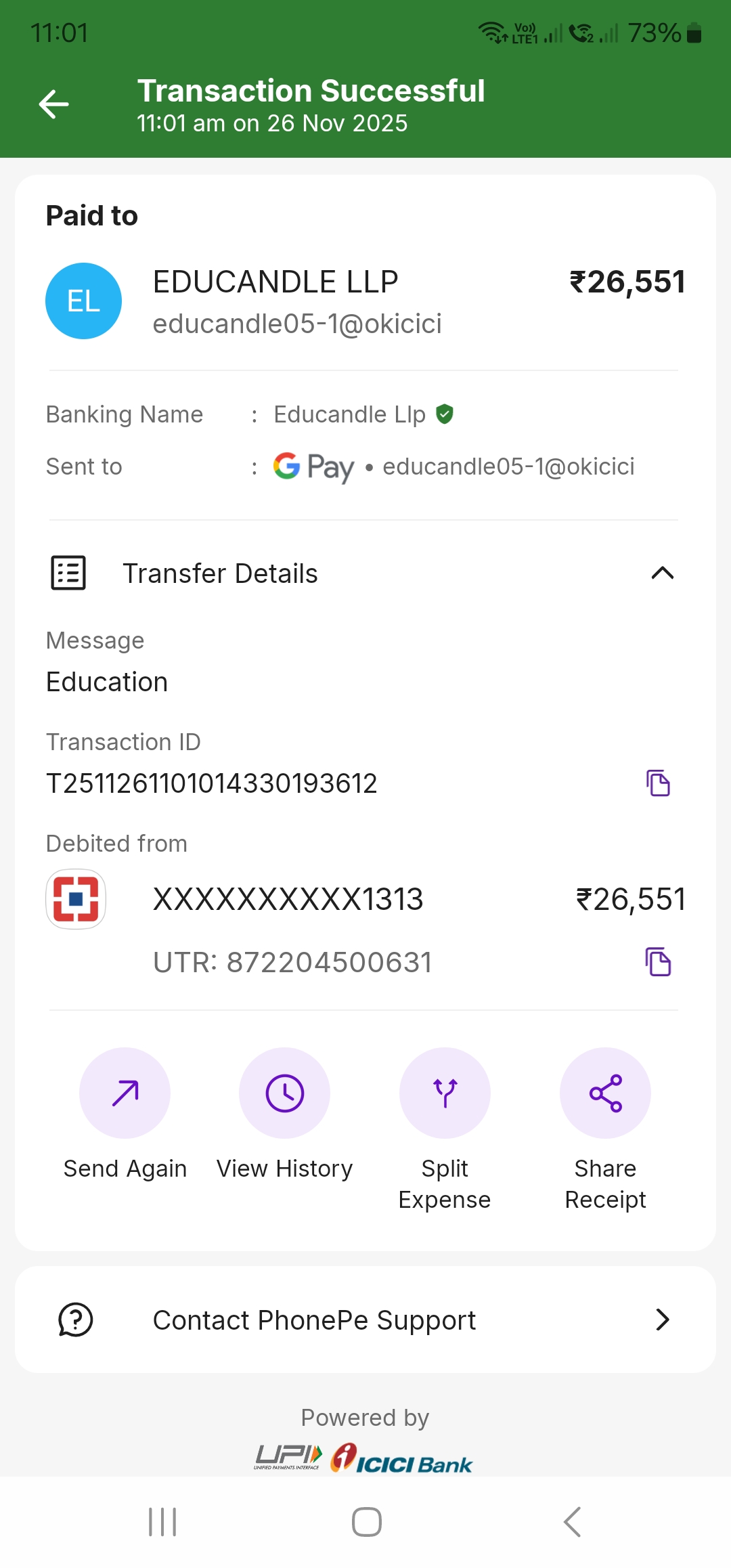
Task: Copy the UTR number
Action: (658, 961)
